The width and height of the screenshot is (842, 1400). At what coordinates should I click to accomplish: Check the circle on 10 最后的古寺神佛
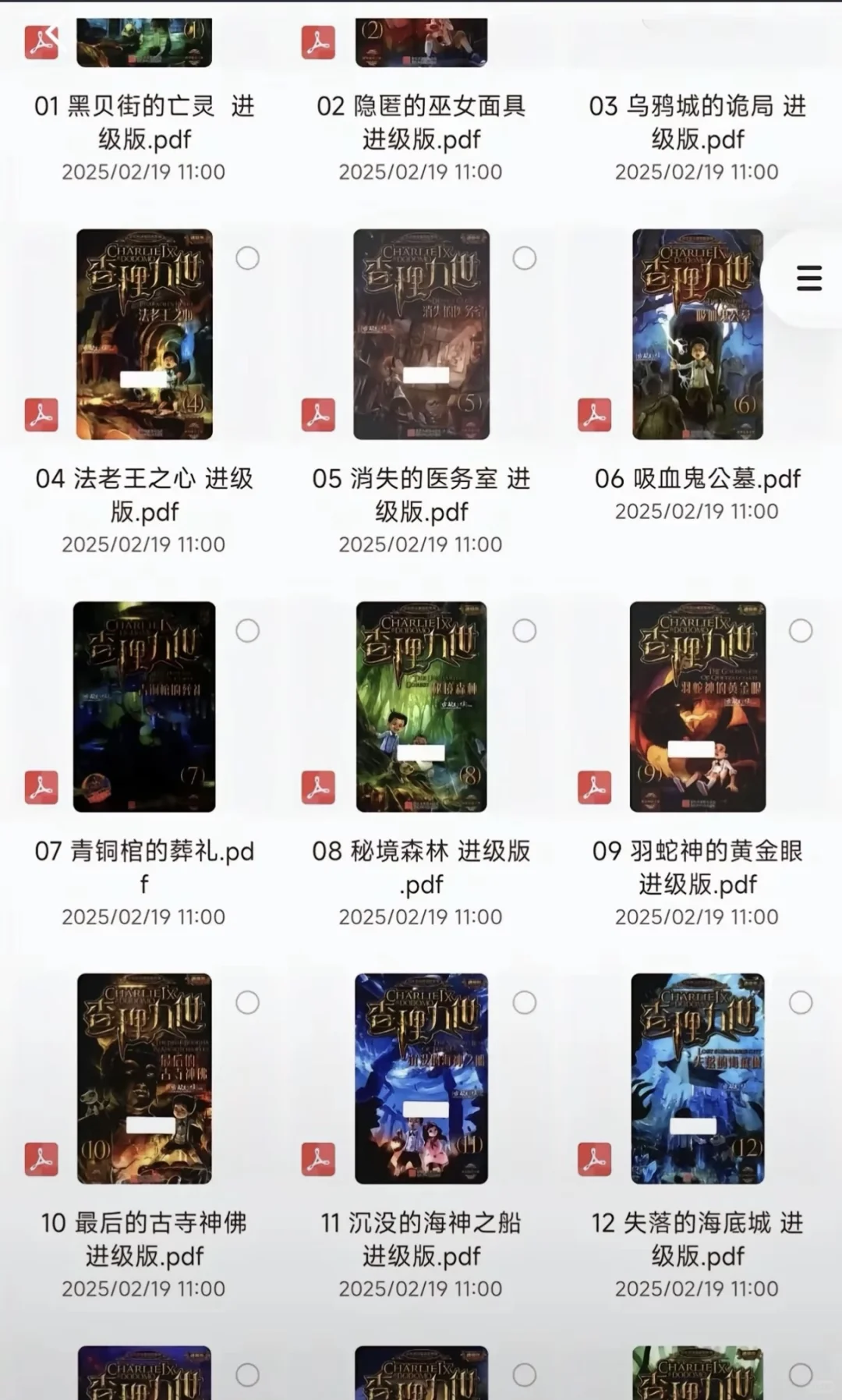pyautogui.click(x=247, y=1002)
